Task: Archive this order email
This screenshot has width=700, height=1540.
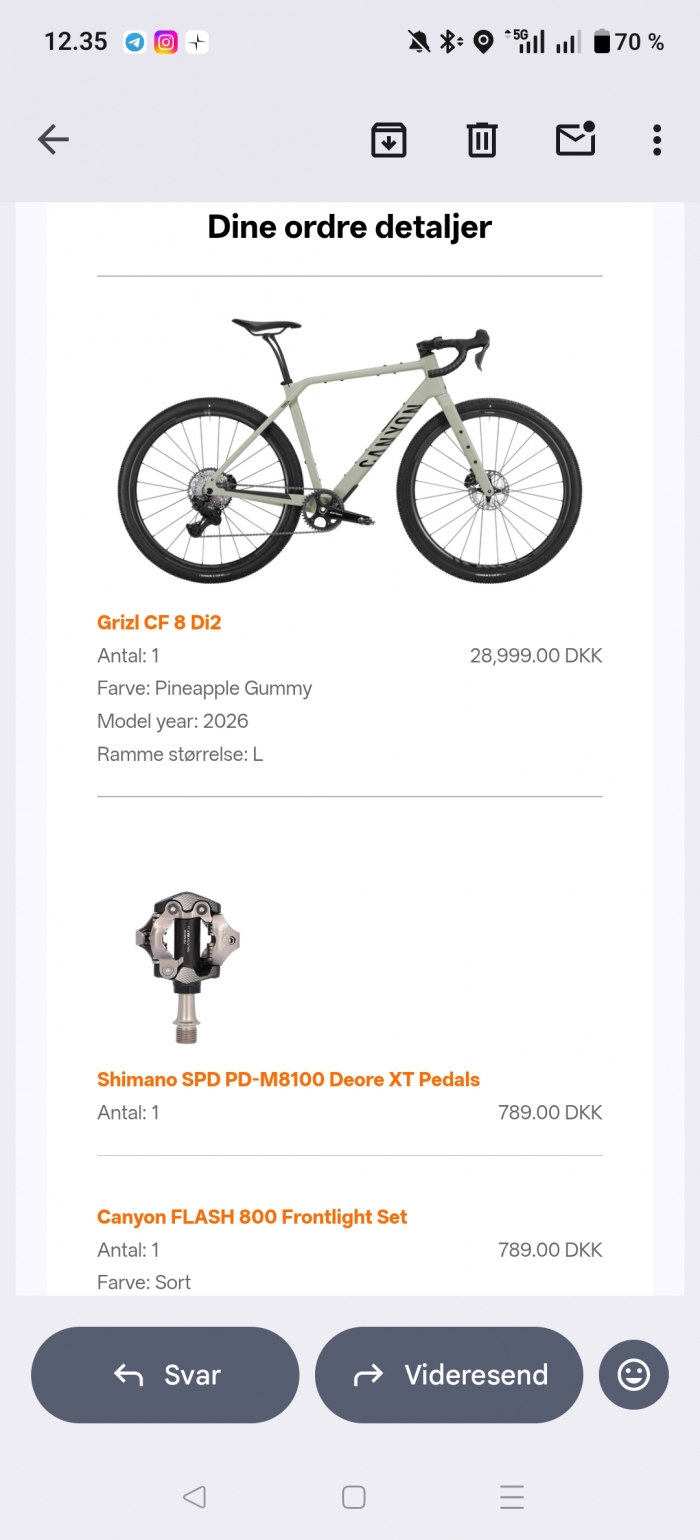Action: click(389, 140)
